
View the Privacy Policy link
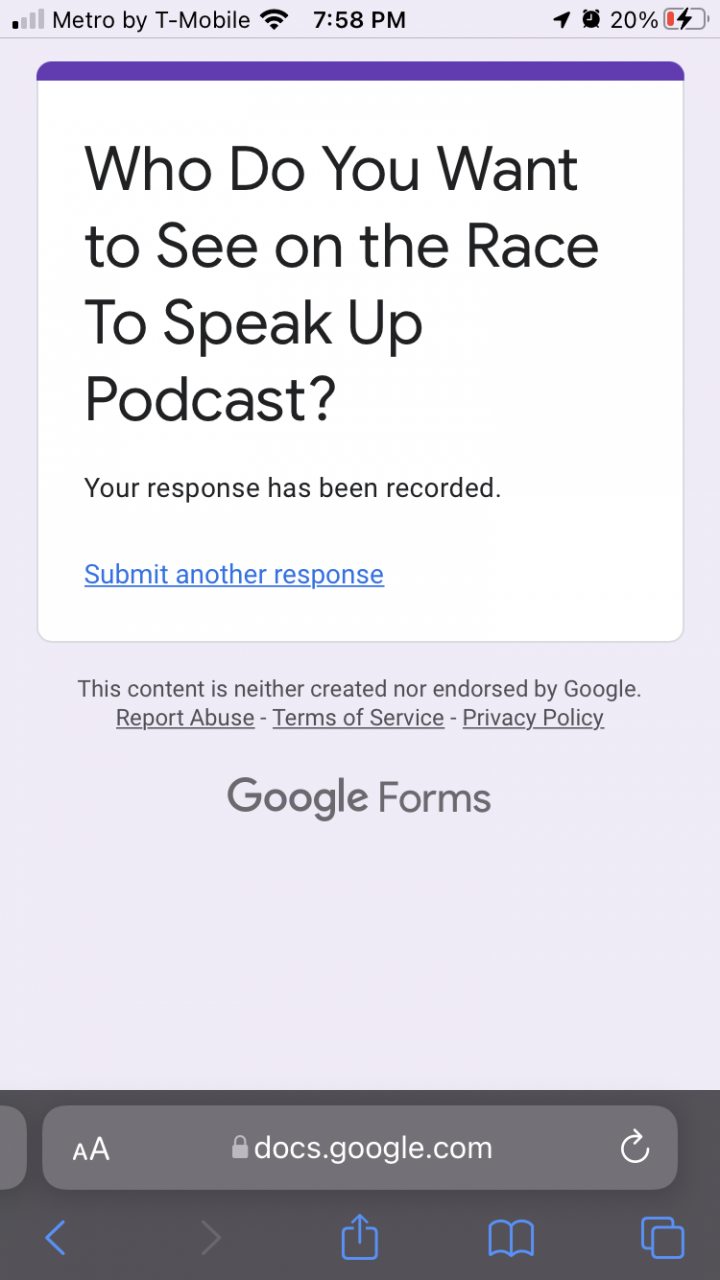(533, 718)
